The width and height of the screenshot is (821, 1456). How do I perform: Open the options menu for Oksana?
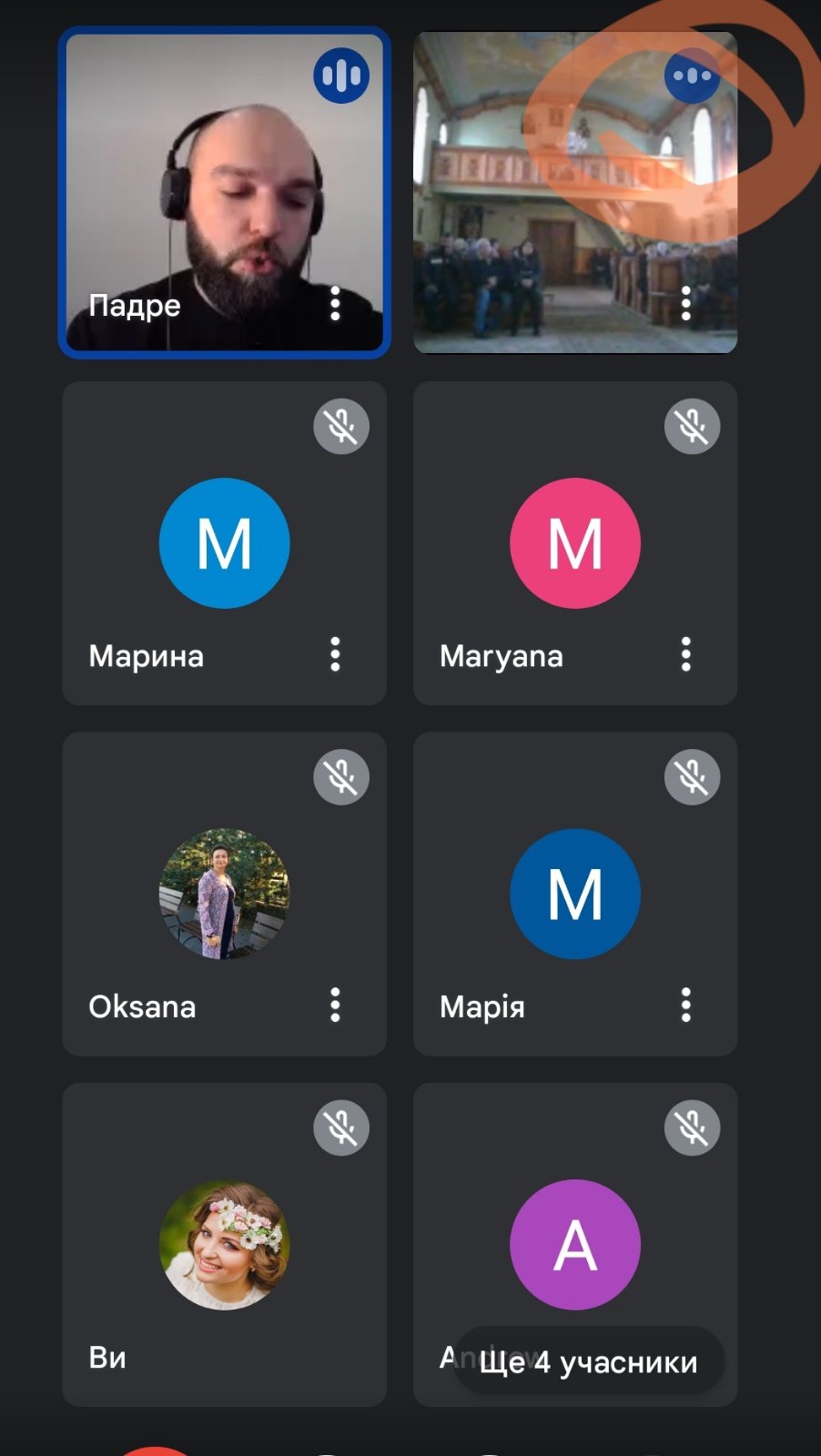pos(335,1005)
